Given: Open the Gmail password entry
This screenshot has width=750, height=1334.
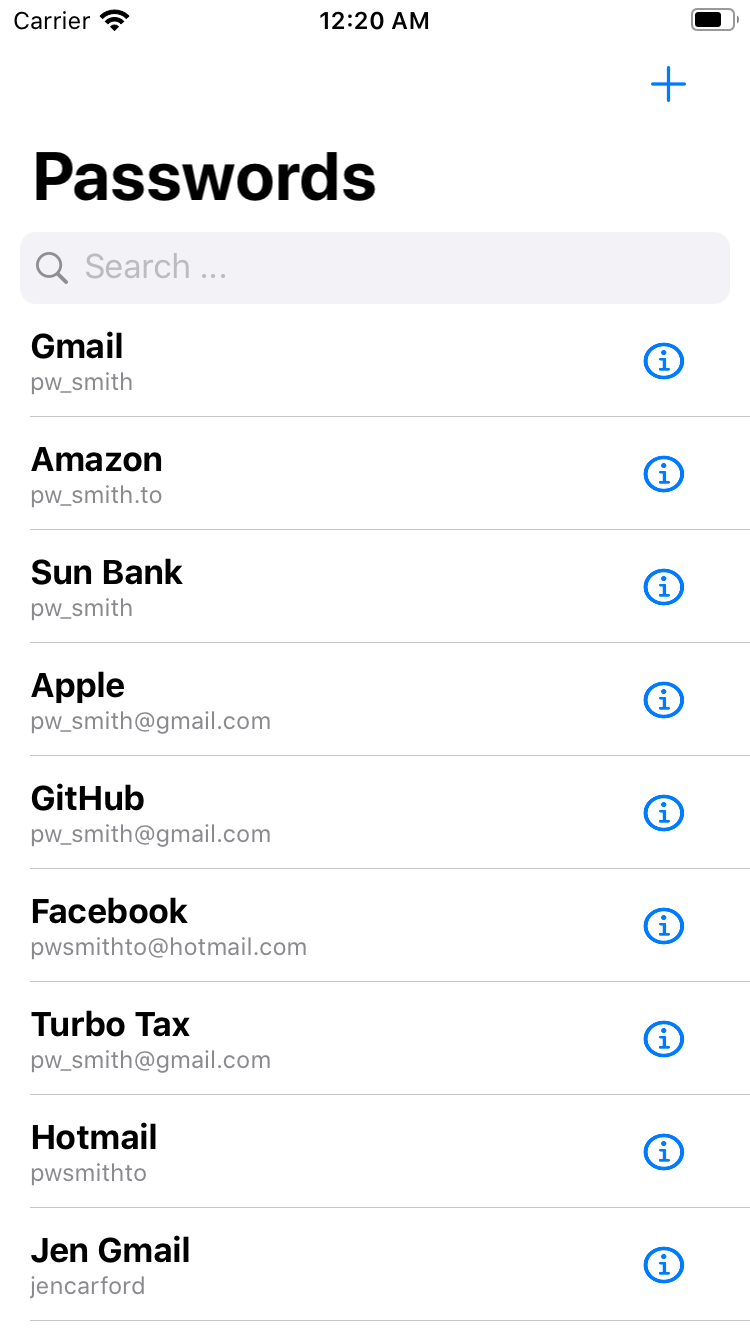Looking at the screenshot, I should click(375, 361).
